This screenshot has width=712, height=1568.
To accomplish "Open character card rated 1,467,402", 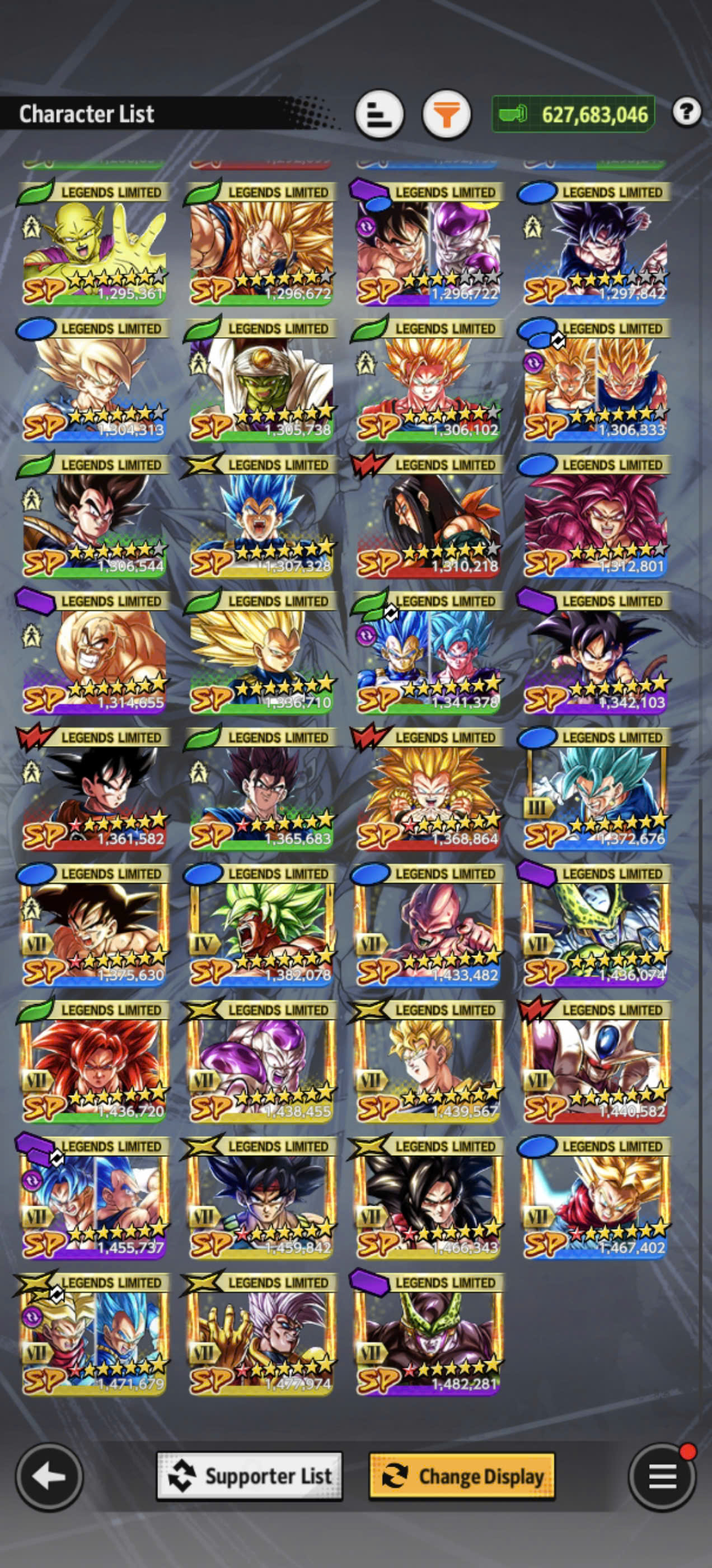I will point(595,1197).
